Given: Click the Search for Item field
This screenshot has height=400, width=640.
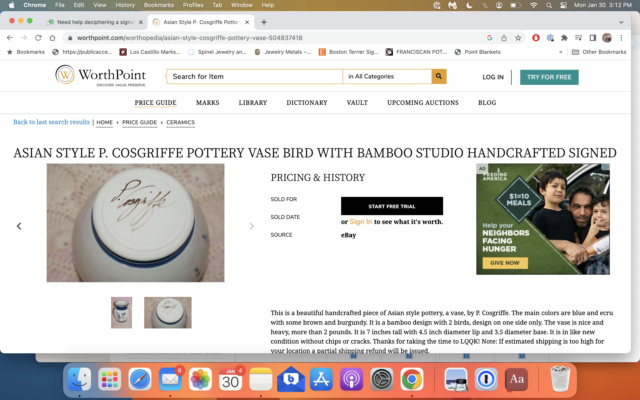Looking at the screenshot, I should pos(252,76).
